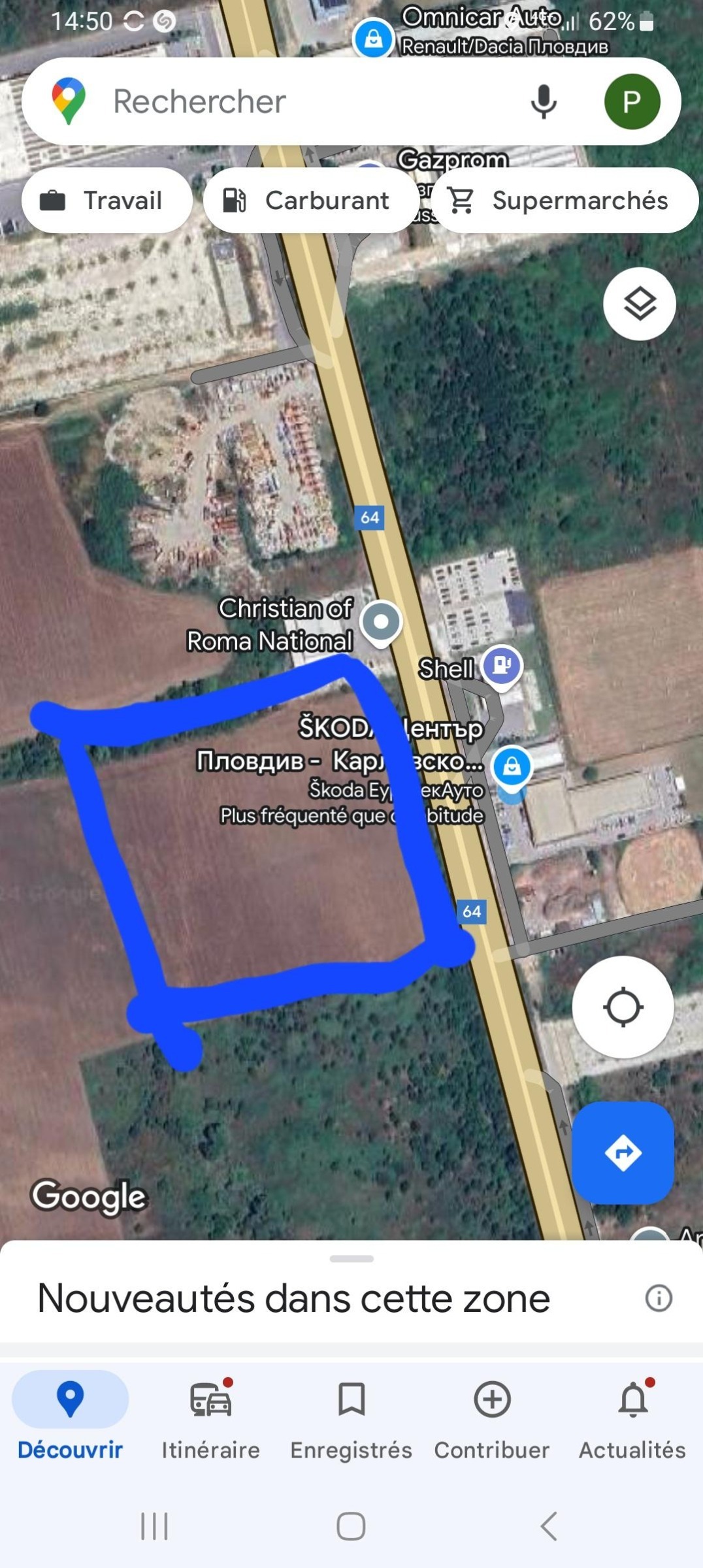The image size is (703, 1568).
Task: Go back using the system back button
Action: coord(549,1526)
